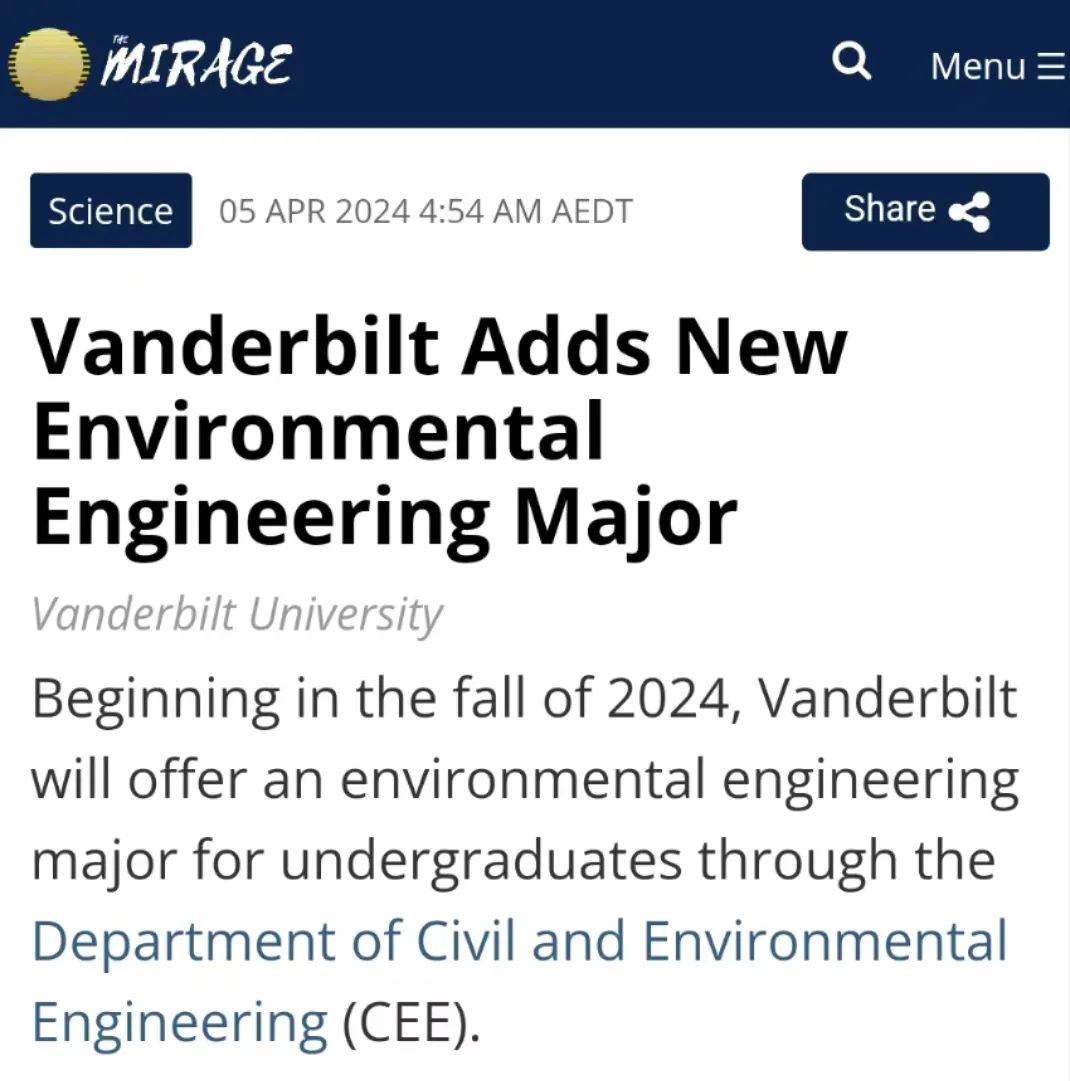Go to The Mirage homepage logo
Viewport: 1070px width, 1081px height.
150,64
